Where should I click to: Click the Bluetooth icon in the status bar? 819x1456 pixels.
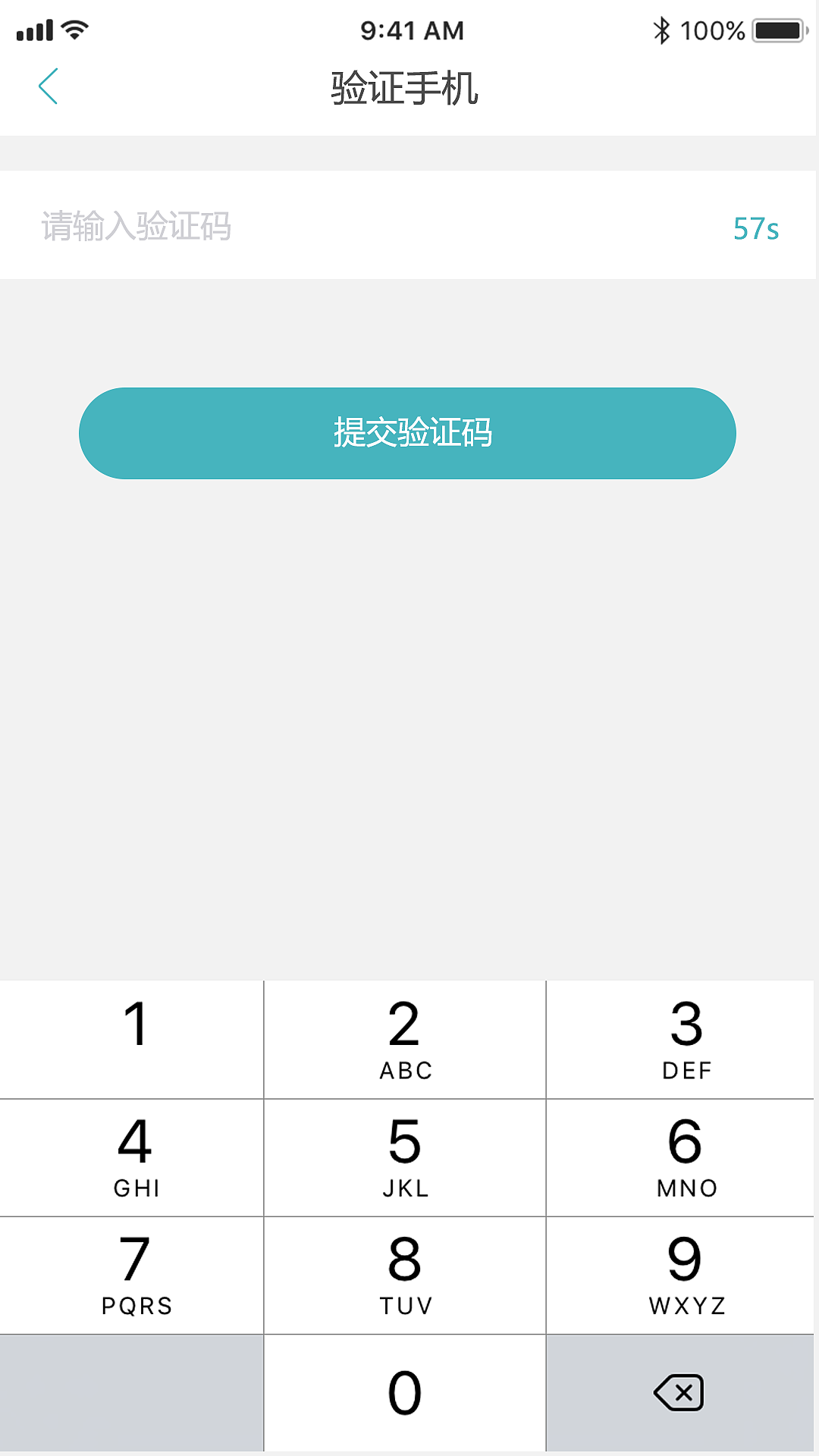[661, 30]
